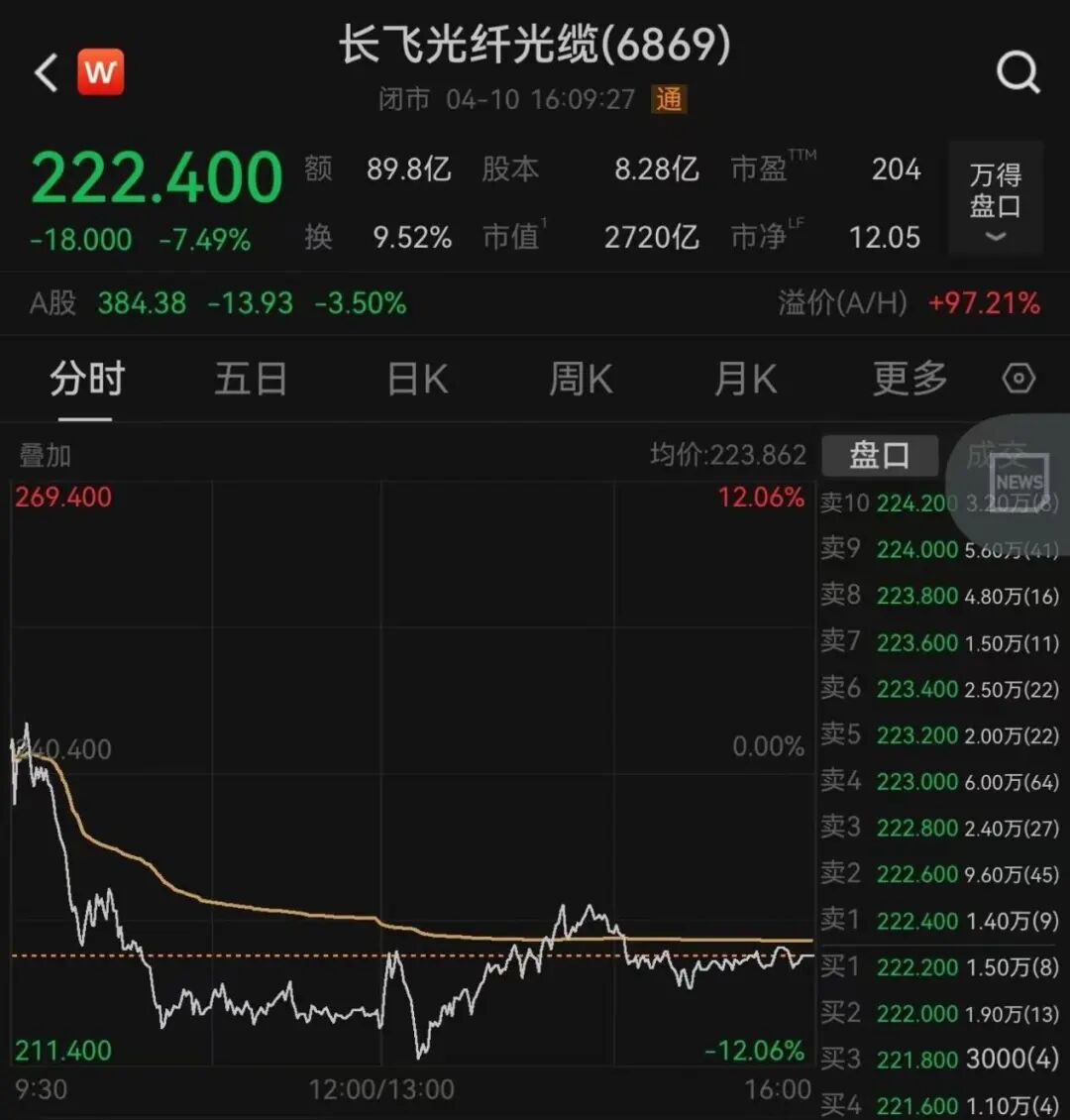Open the 月K monthly candlestick view
This screenshot has height=1120, width=1070.
point(745,379)
